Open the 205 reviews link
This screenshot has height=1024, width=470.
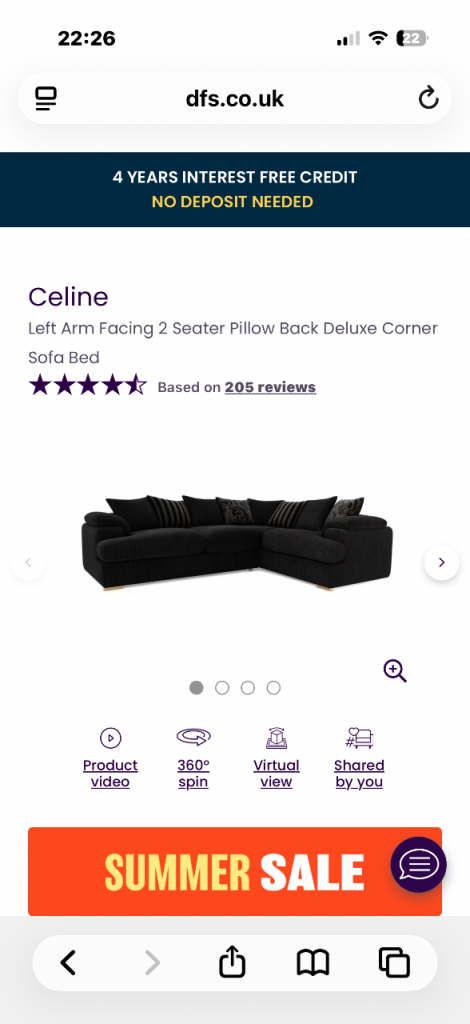pos(270,387)
